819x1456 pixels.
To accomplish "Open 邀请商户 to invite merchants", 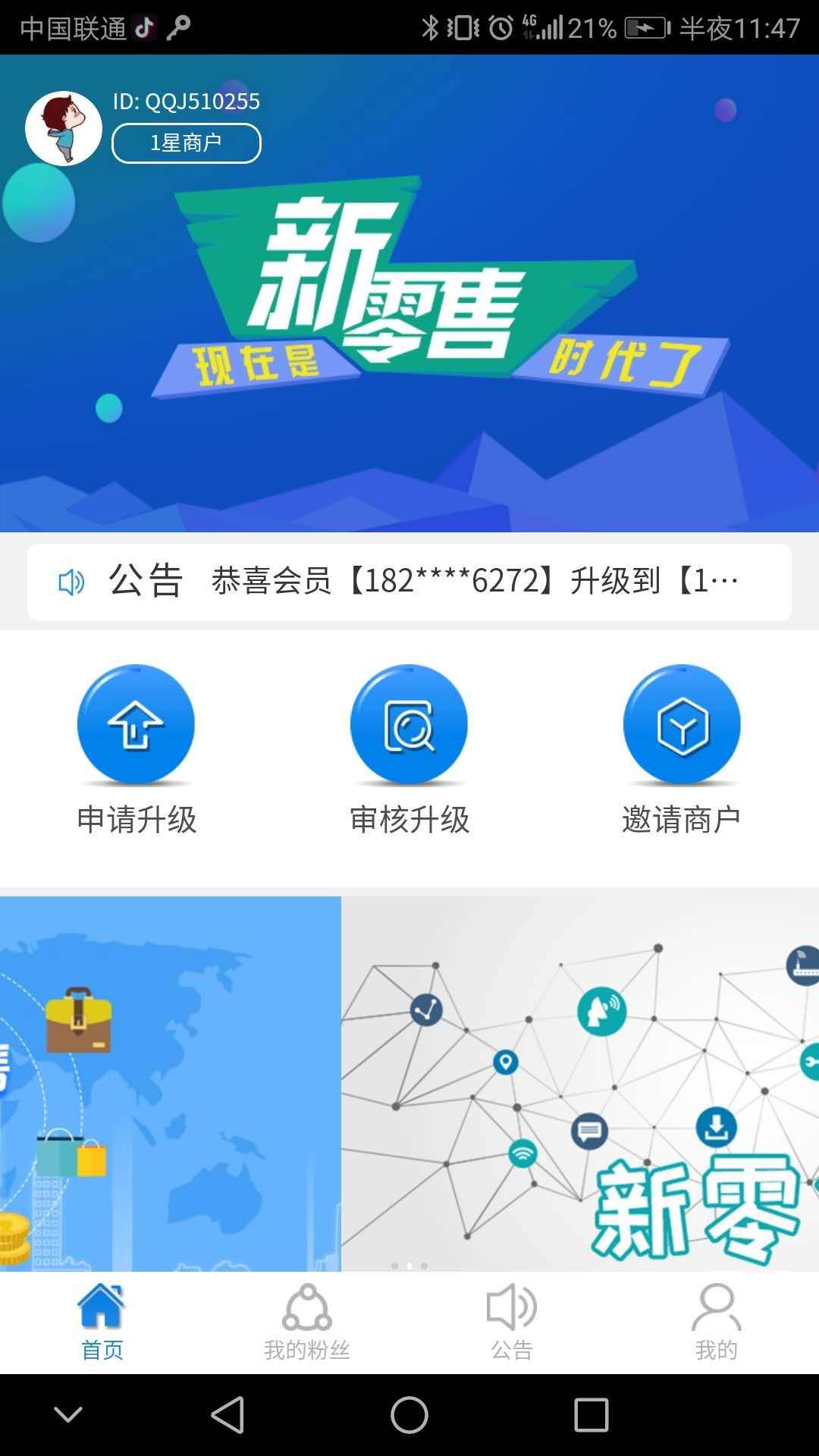I will coord(682,751).
